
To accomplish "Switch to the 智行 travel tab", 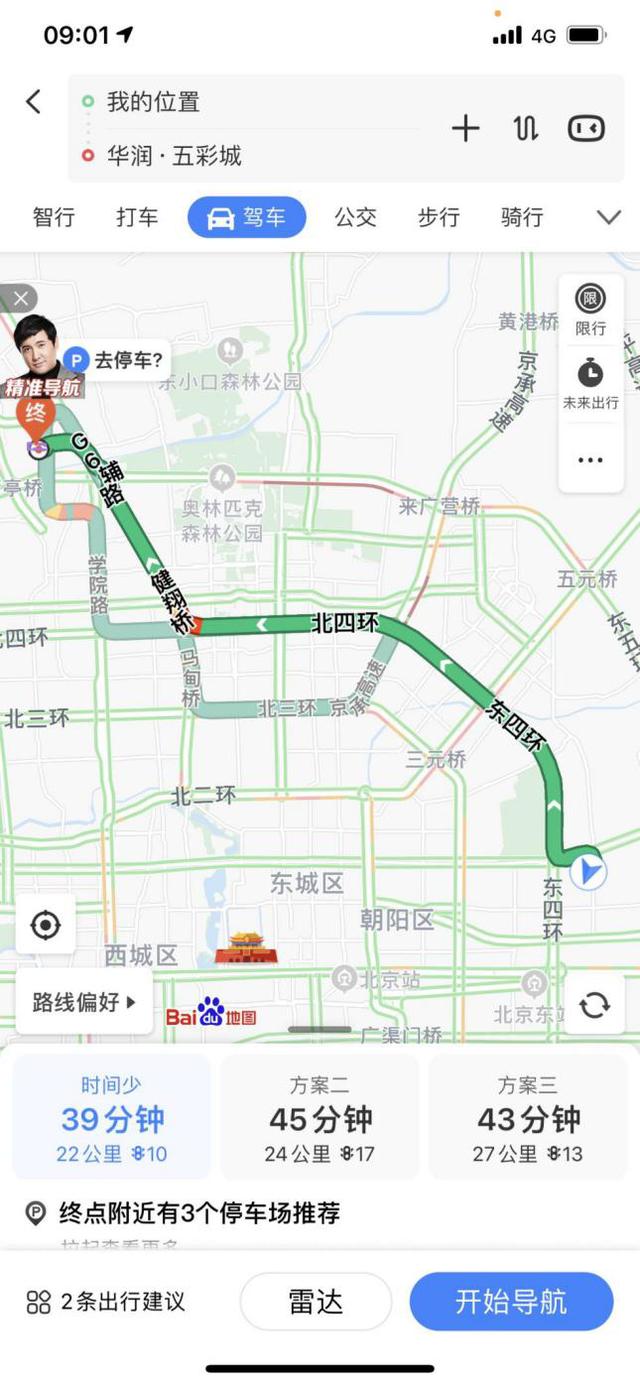I will pos(54,217).
